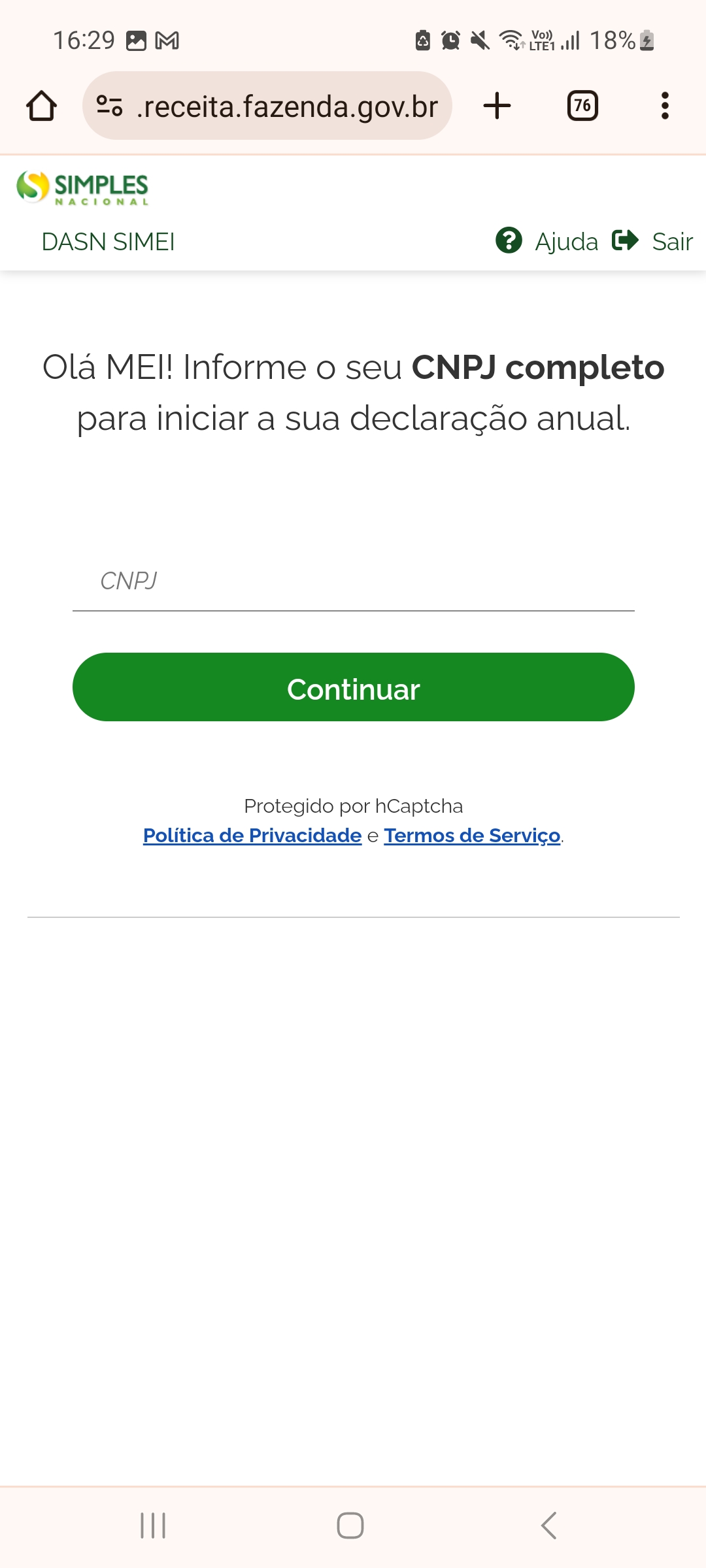Viewport: 706px width, 1568px height.
Task: Go back using the system back button
Action: pyautogui.click(x=549, y=1526)
